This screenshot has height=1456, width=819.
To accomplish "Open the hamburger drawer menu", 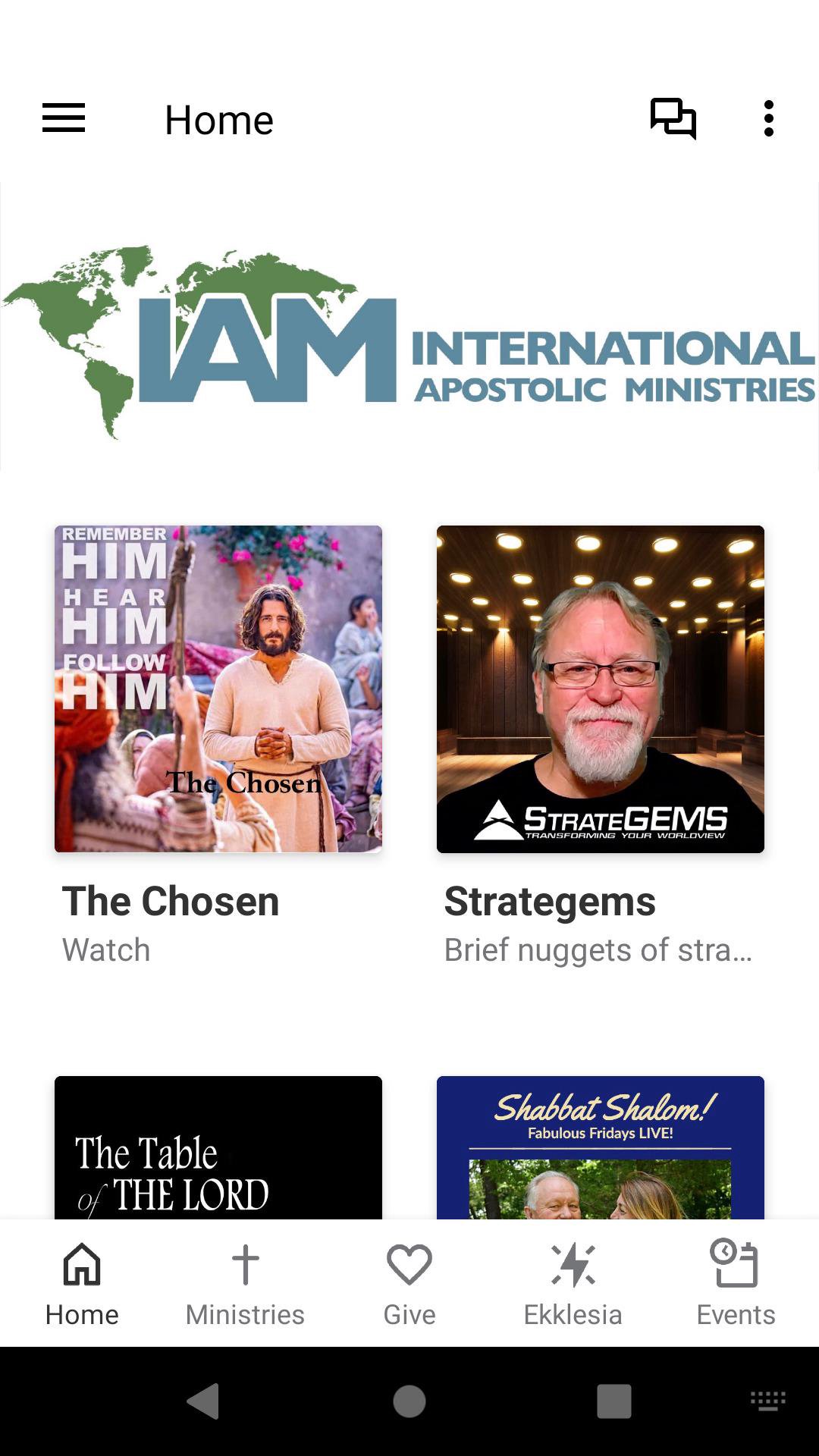I will 64,118.
